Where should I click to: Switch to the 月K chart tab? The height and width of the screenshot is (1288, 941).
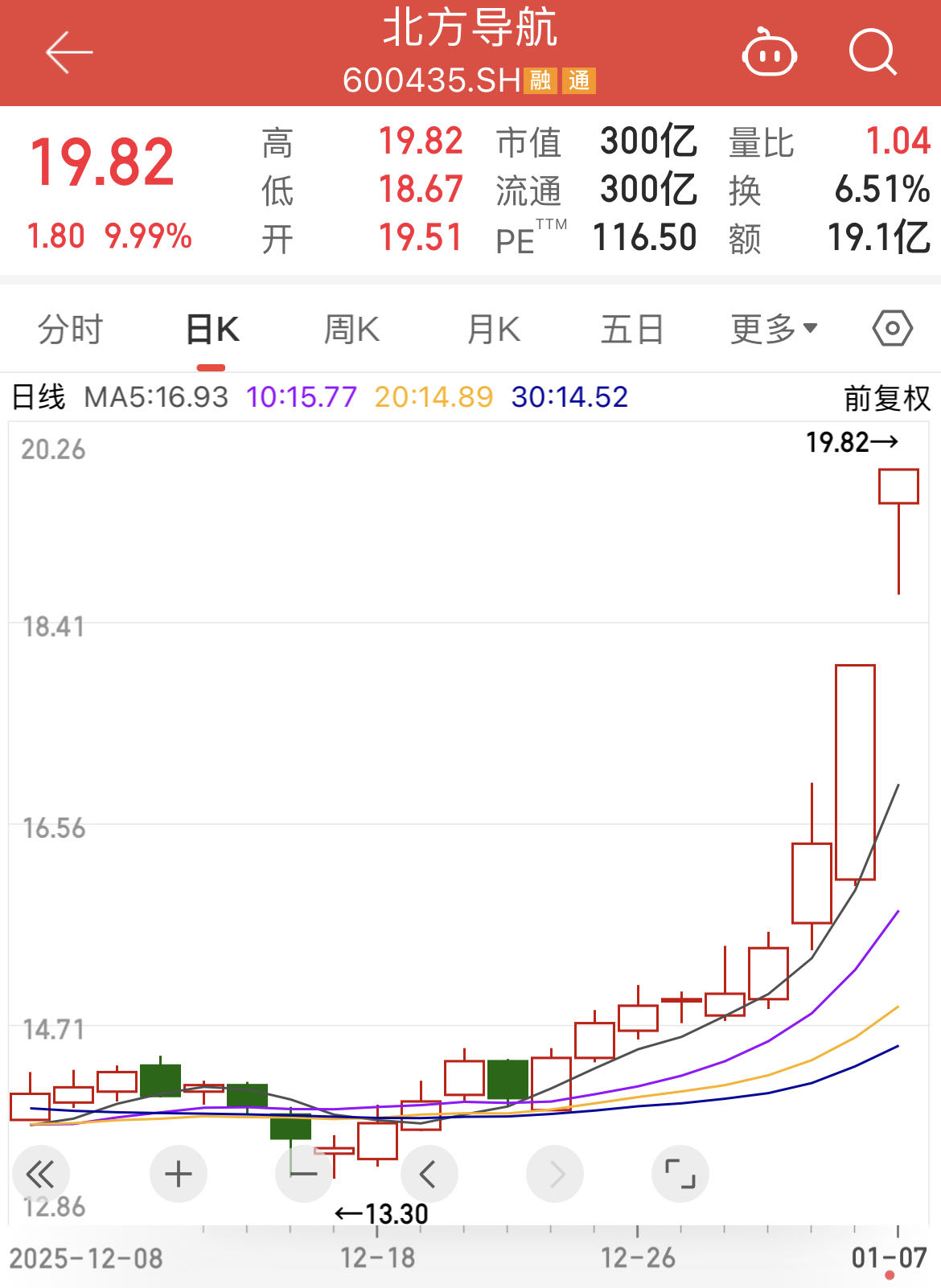(x=494, y=330)
